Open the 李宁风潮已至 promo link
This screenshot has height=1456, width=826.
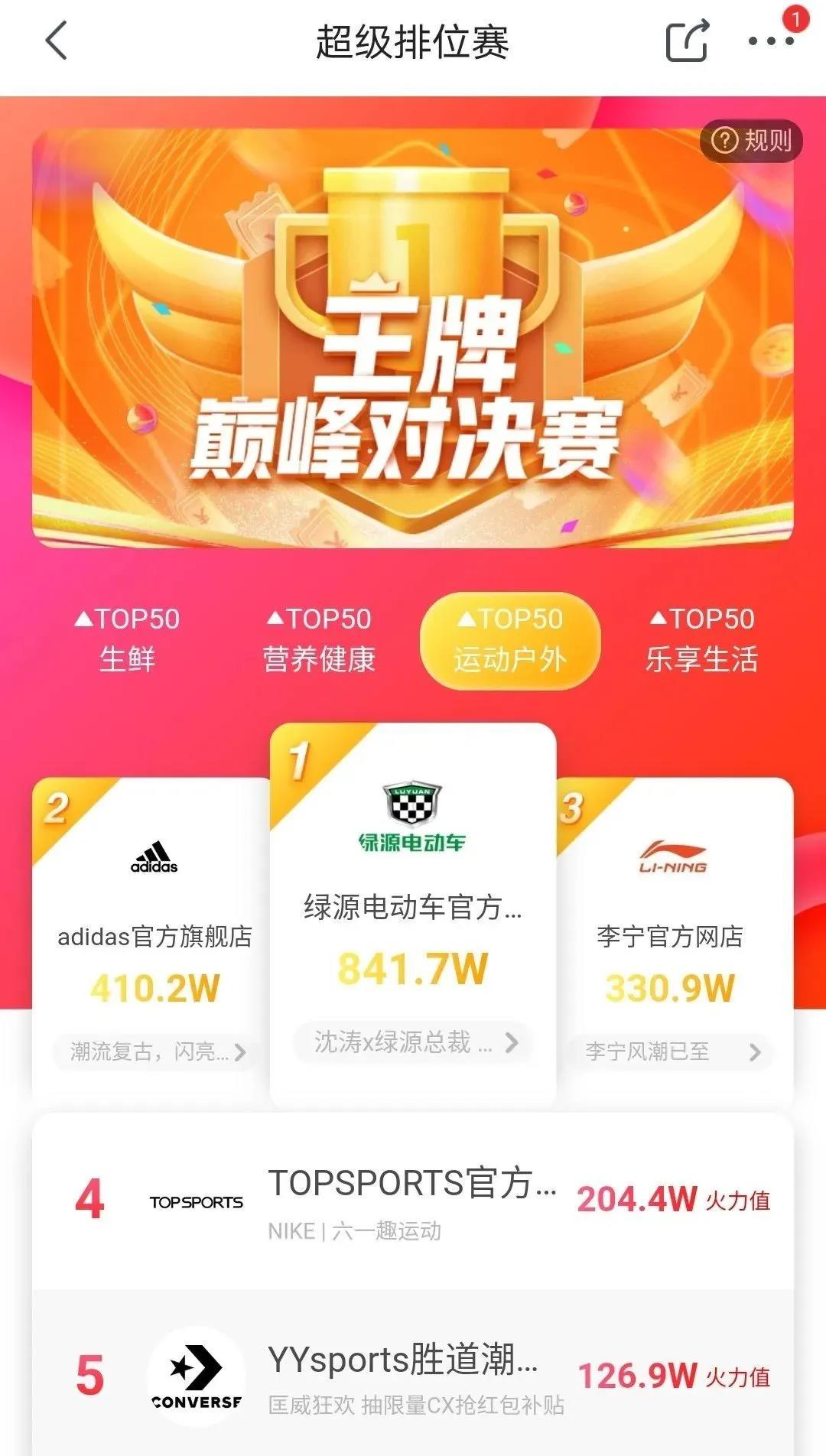(x=671, y=1052)
